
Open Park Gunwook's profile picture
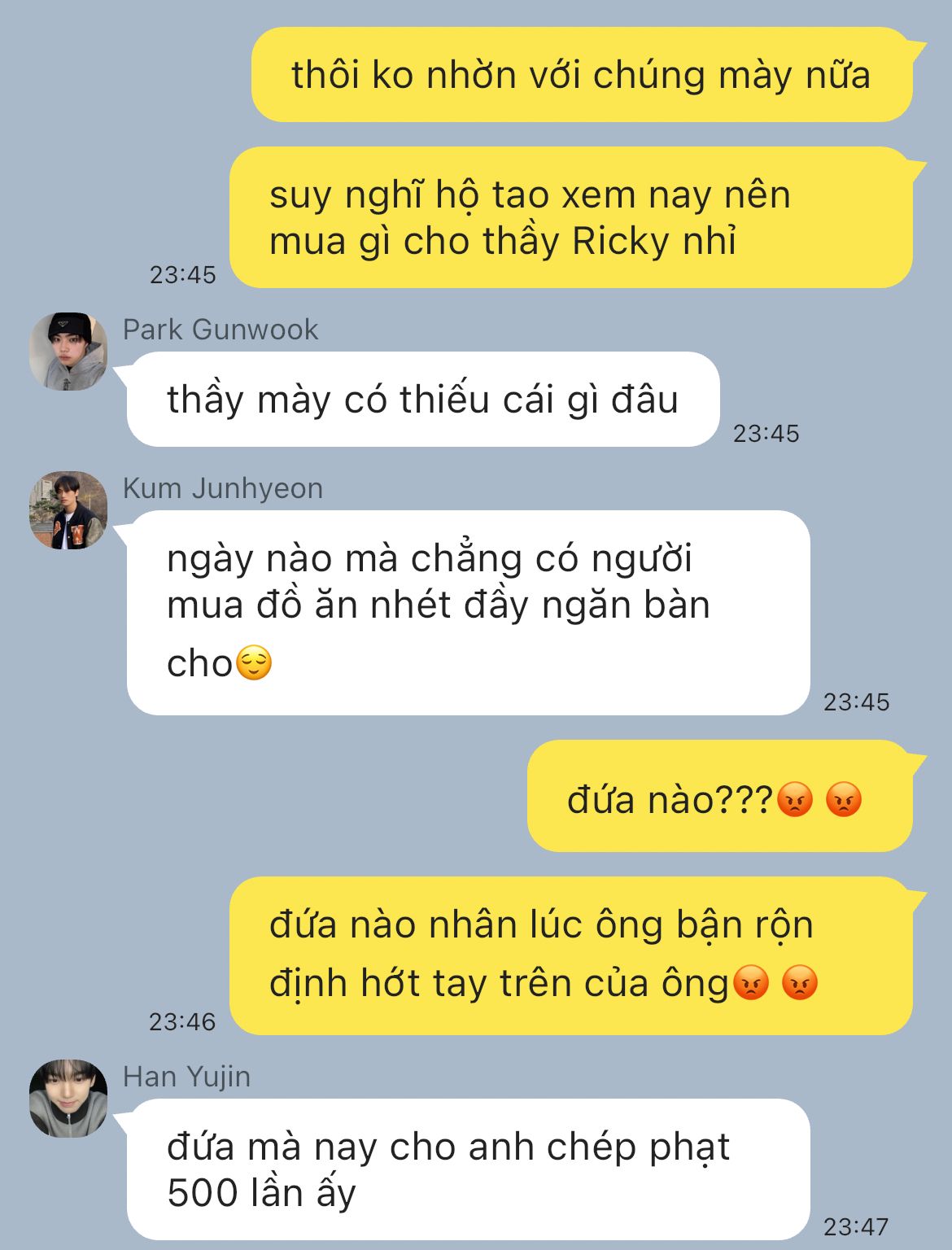[x=68, y=352]
